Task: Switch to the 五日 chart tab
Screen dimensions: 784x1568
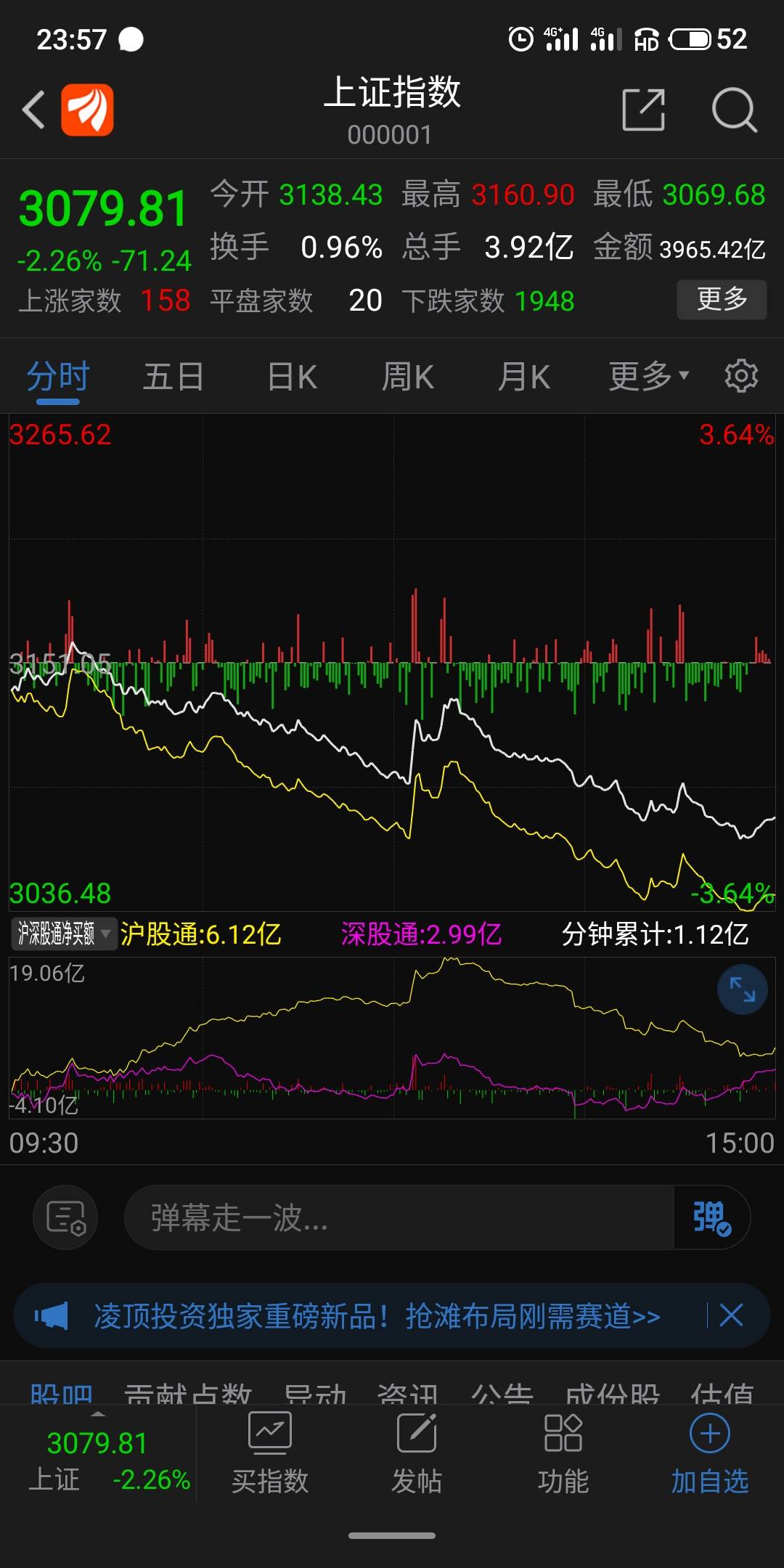Action: pos(173,377)
